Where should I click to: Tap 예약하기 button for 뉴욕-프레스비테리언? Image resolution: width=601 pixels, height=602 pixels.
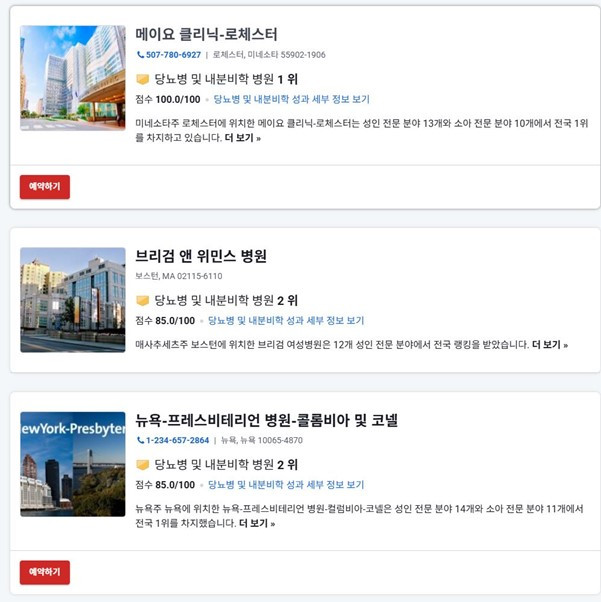45,572
